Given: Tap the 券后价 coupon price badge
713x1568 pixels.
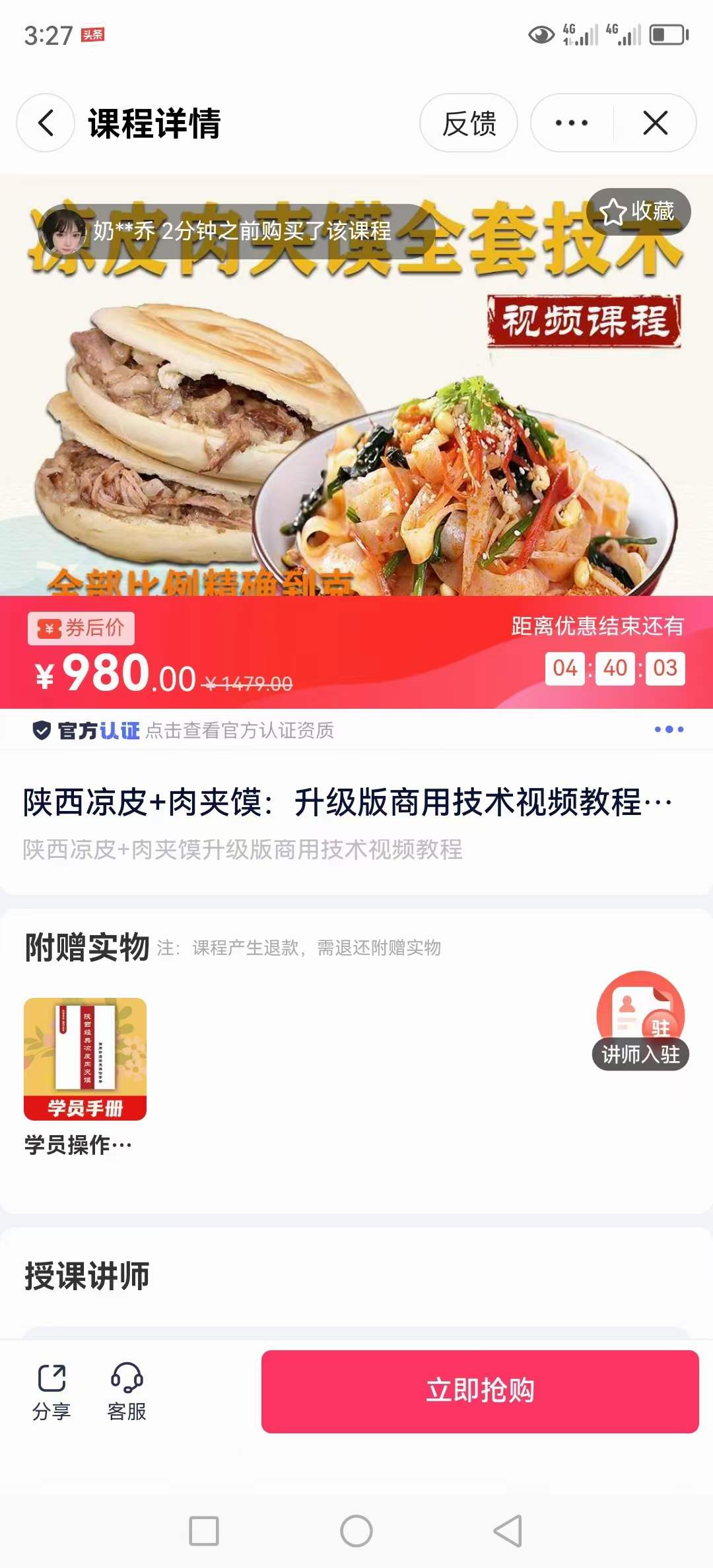Looking at the screenshot, I should (82, 629).
